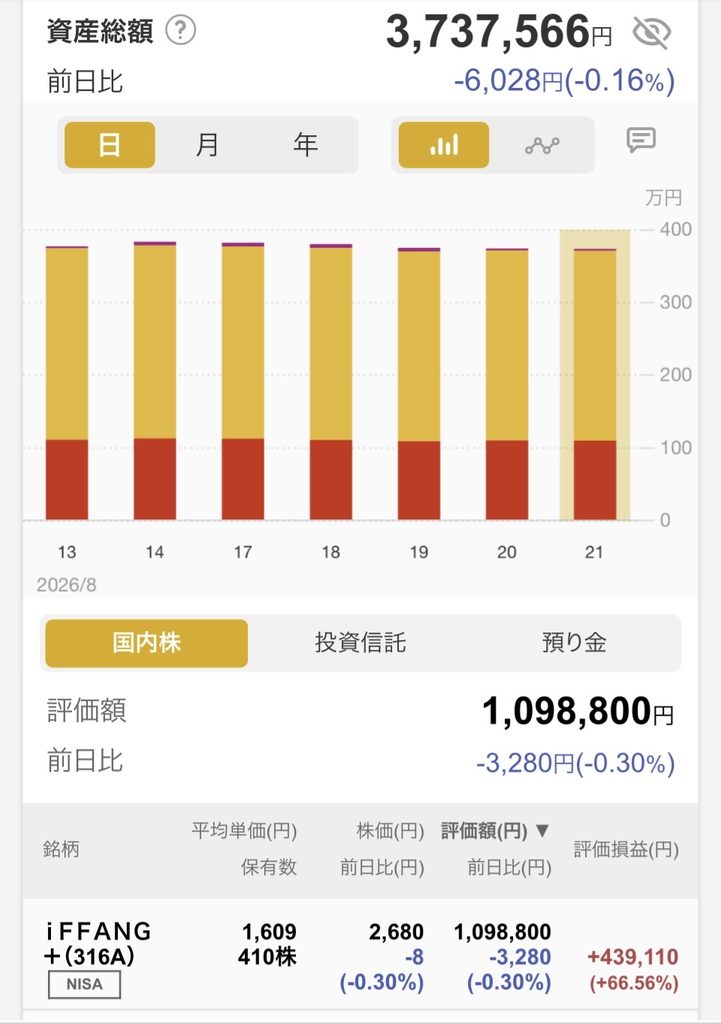Viewport: 721px width, 1024px height.
Task: Switch to the 投資信託 tab
Action: click(360, 643)
